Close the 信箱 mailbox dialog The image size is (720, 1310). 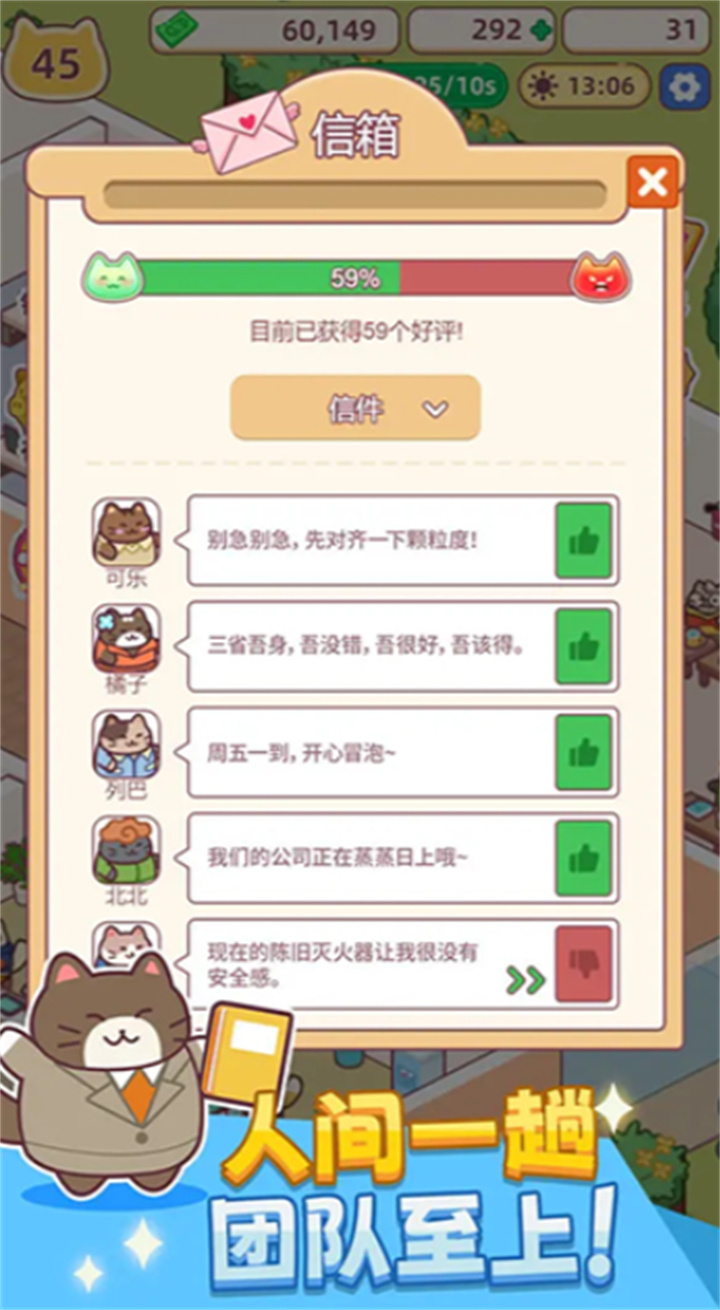653,182
